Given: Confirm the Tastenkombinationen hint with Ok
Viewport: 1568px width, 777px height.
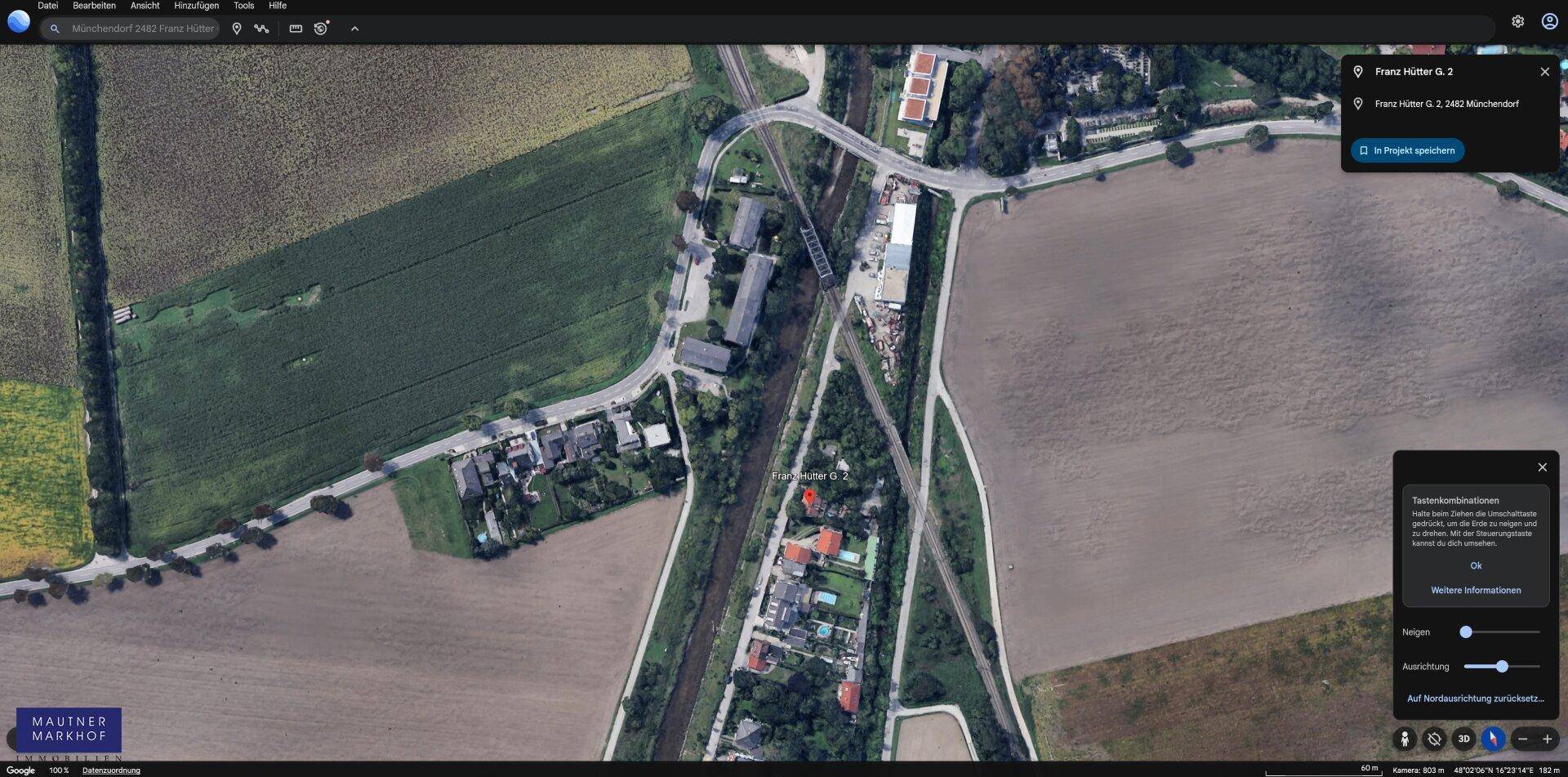Looking at the screenshot, I should 1476,565.
